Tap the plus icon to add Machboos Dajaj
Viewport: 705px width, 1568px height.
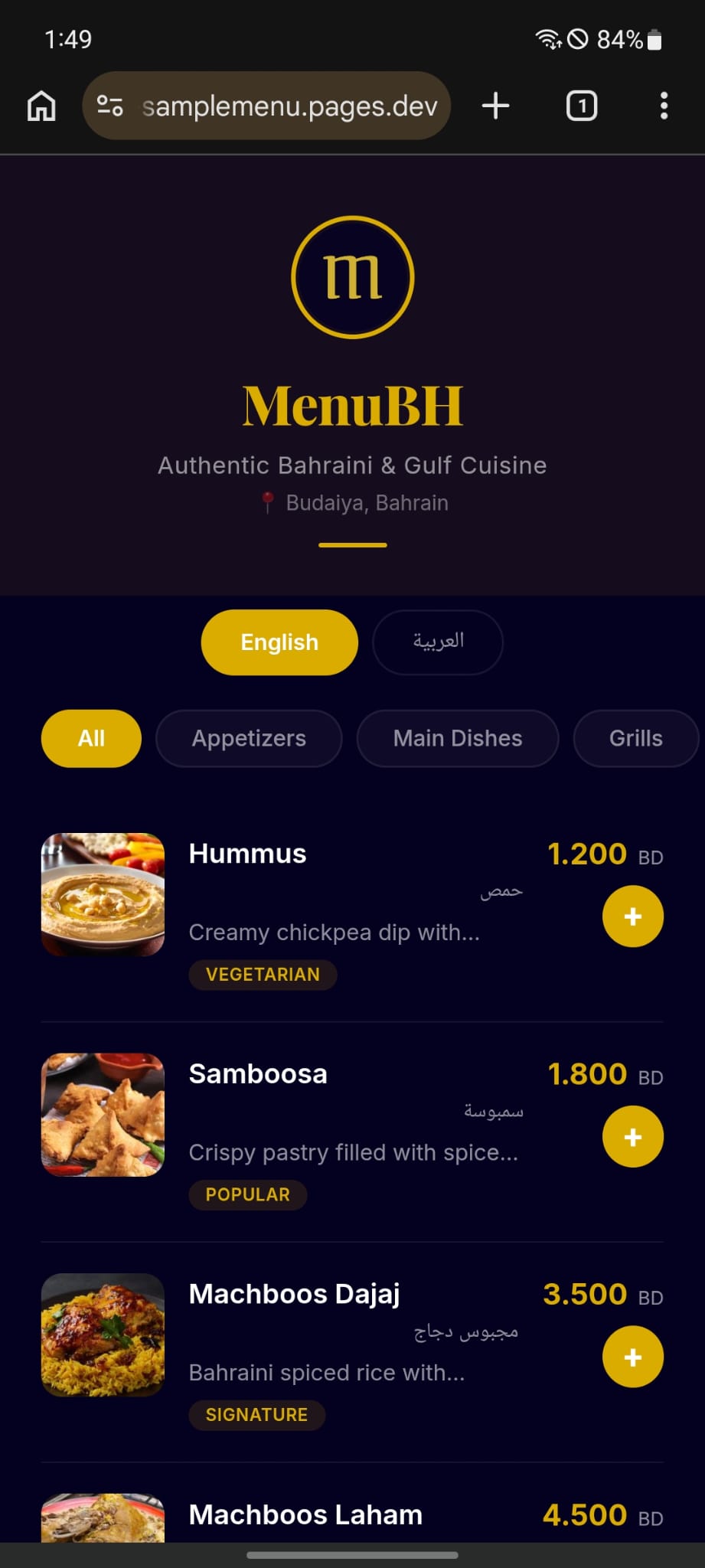click(x=633, y=1357)
